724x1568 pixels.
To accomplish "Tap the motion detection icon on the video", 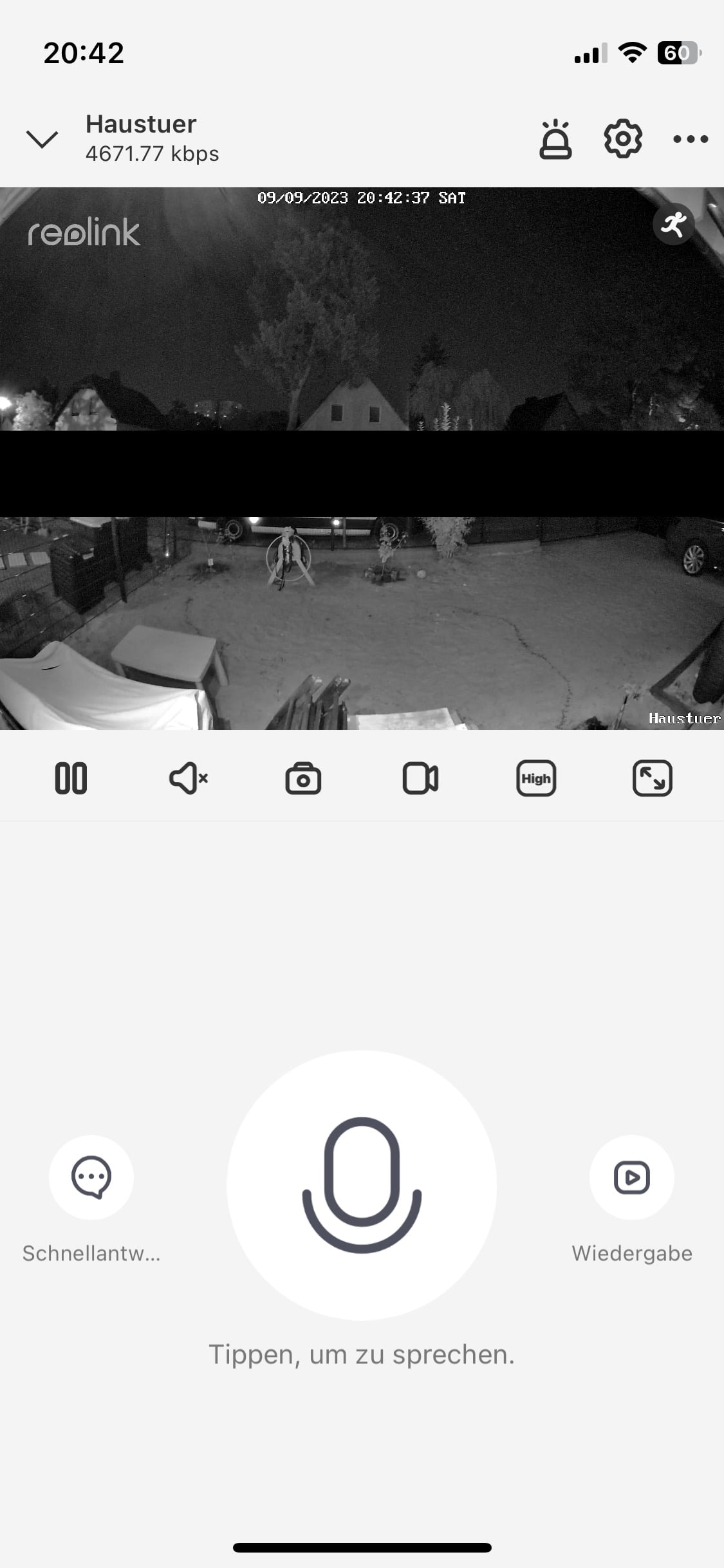I will pyautogui.click(x=673, y=225).
